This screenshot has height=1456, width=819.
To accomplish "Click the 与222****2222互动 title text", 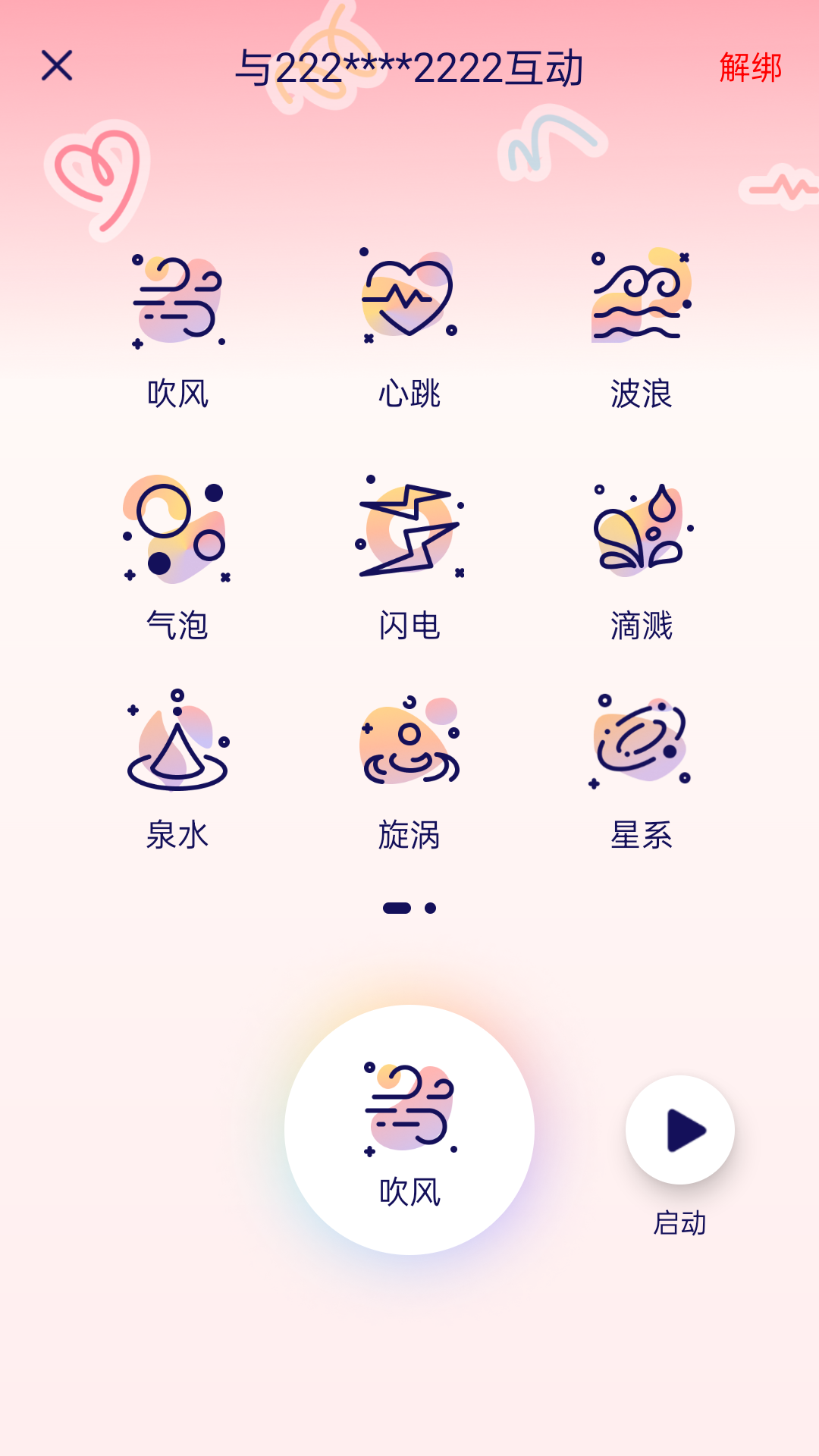I will [409, 67].
